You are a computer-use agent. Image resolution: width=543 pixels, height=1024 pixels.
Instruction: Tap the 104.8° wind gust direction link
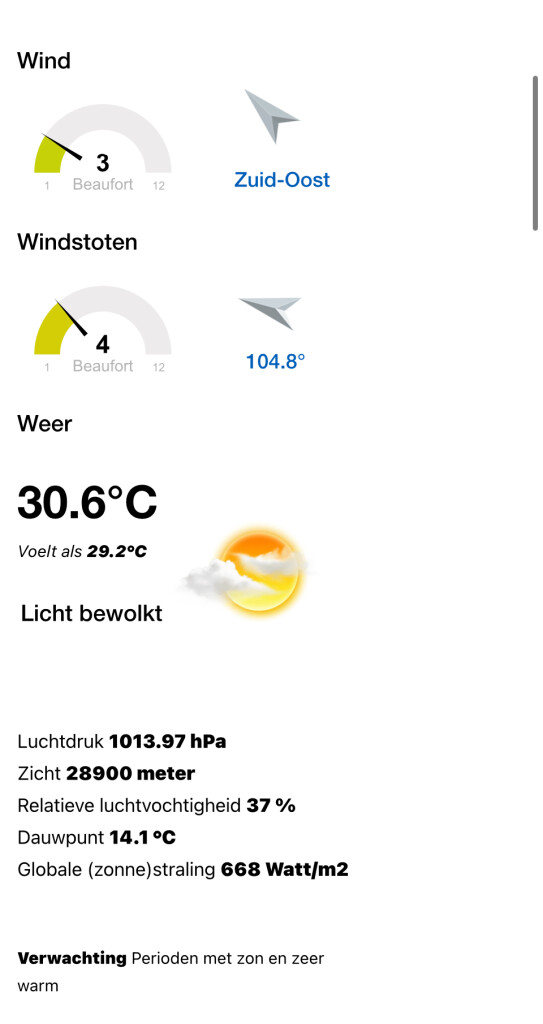point(275,361)
